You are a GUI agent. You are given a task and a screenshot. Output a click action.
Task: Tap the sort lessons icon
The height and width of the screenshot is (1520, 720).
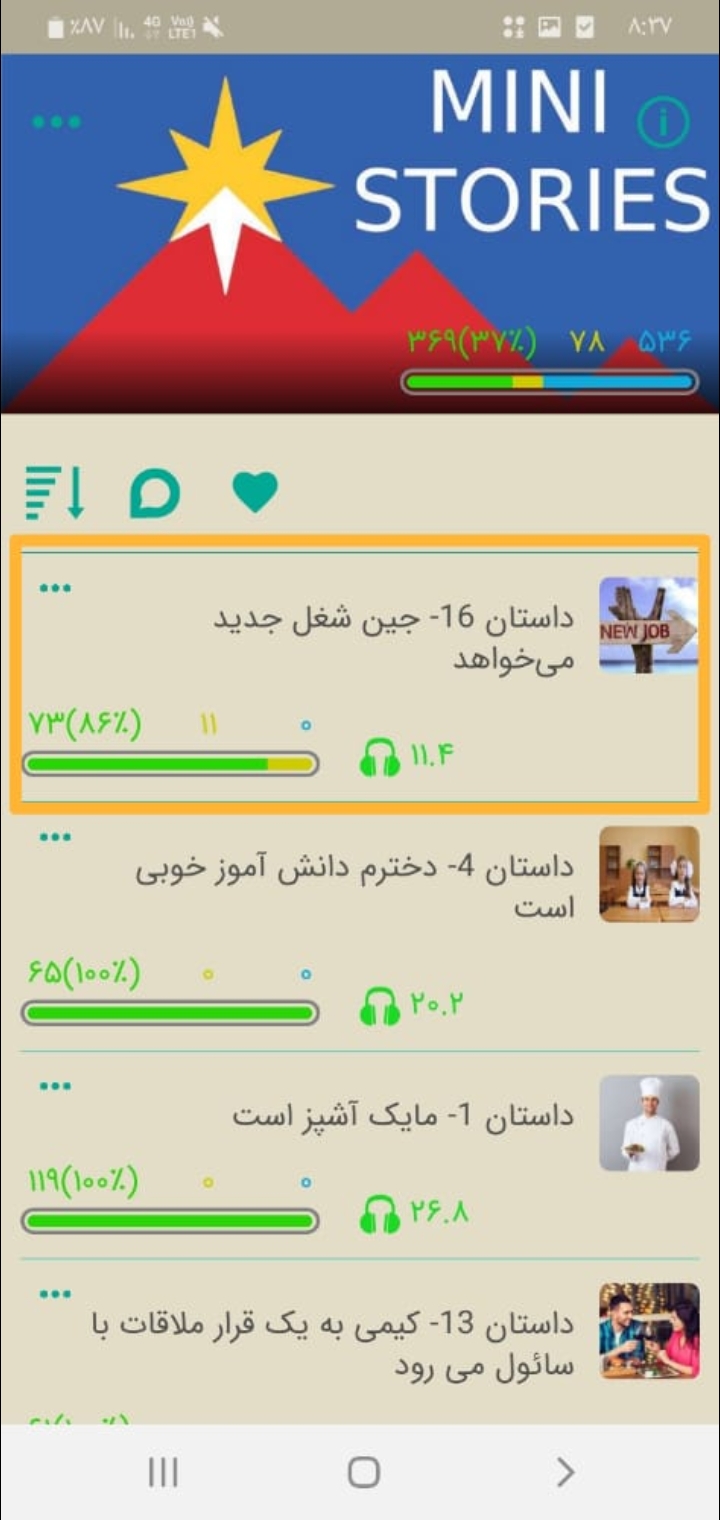[55, 493]
